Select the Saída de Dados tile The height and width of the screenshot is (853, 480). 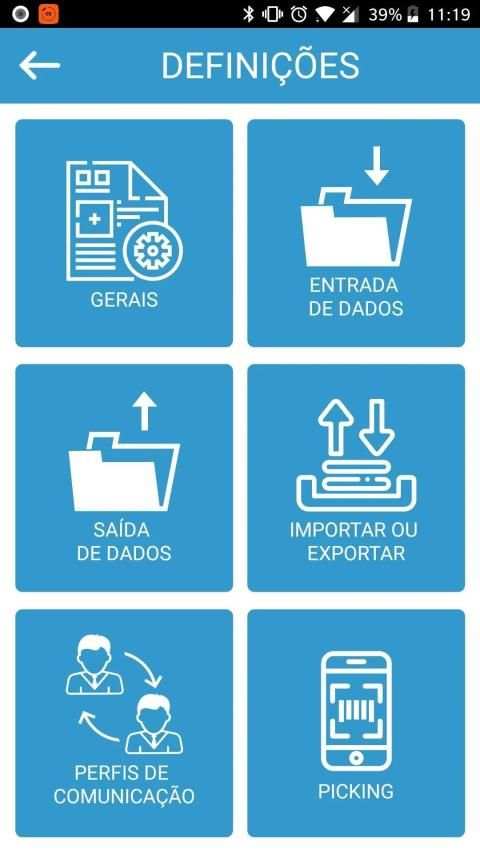pyautogui.click(x=124, y=478)
